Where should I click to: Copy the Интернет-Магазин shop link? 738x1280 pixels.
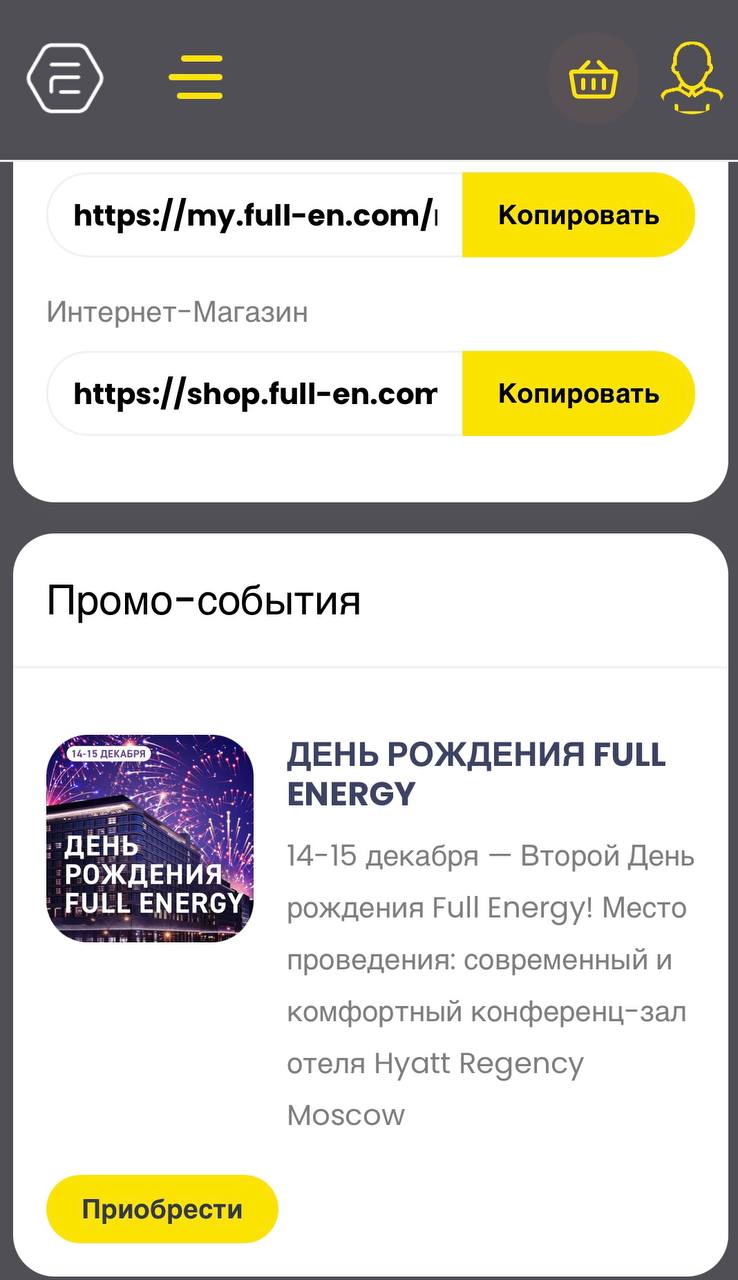point(578,393)
